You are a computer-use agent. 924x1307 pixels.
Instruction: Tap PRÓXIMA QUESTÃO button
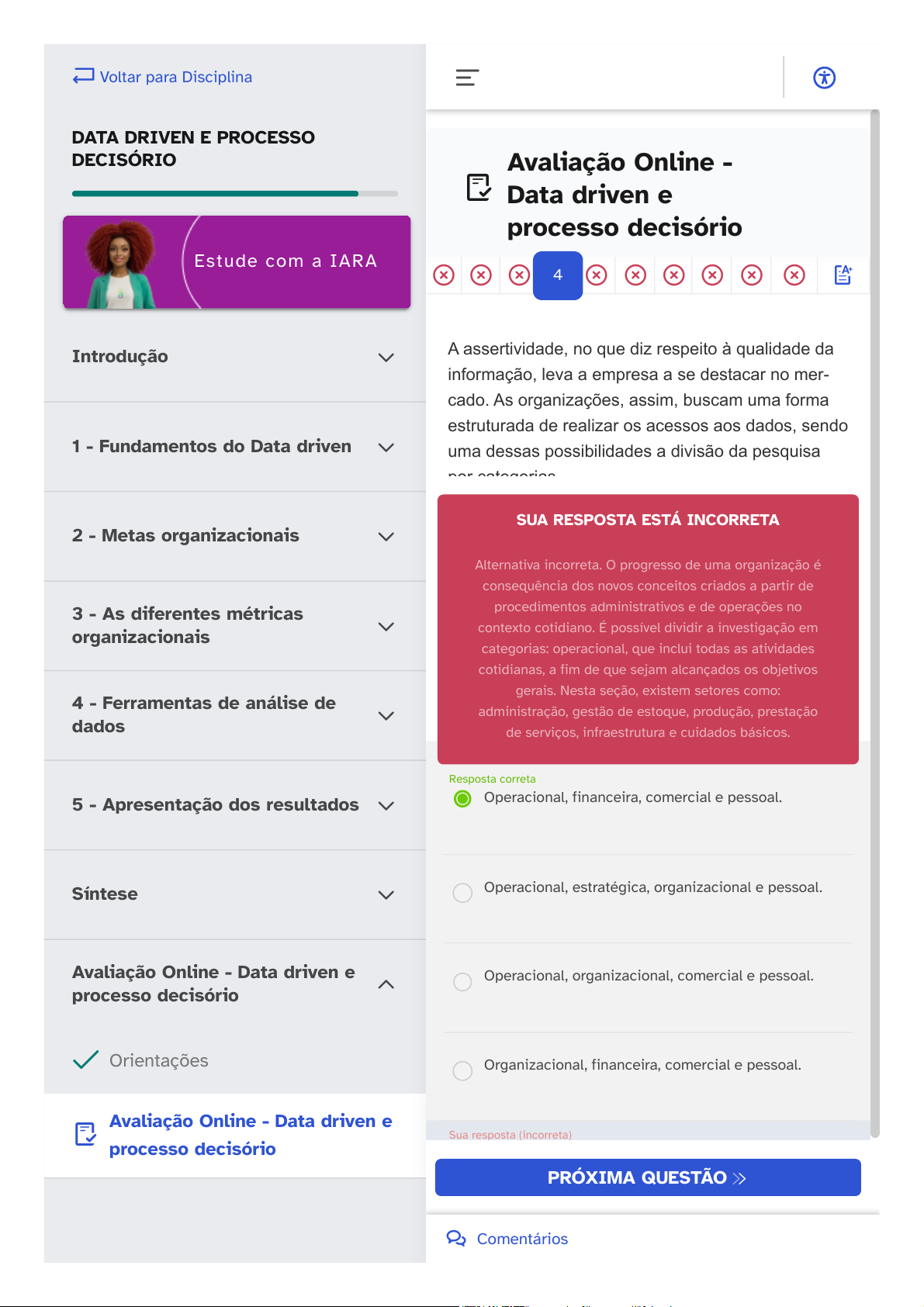[x=648, y=1177]
